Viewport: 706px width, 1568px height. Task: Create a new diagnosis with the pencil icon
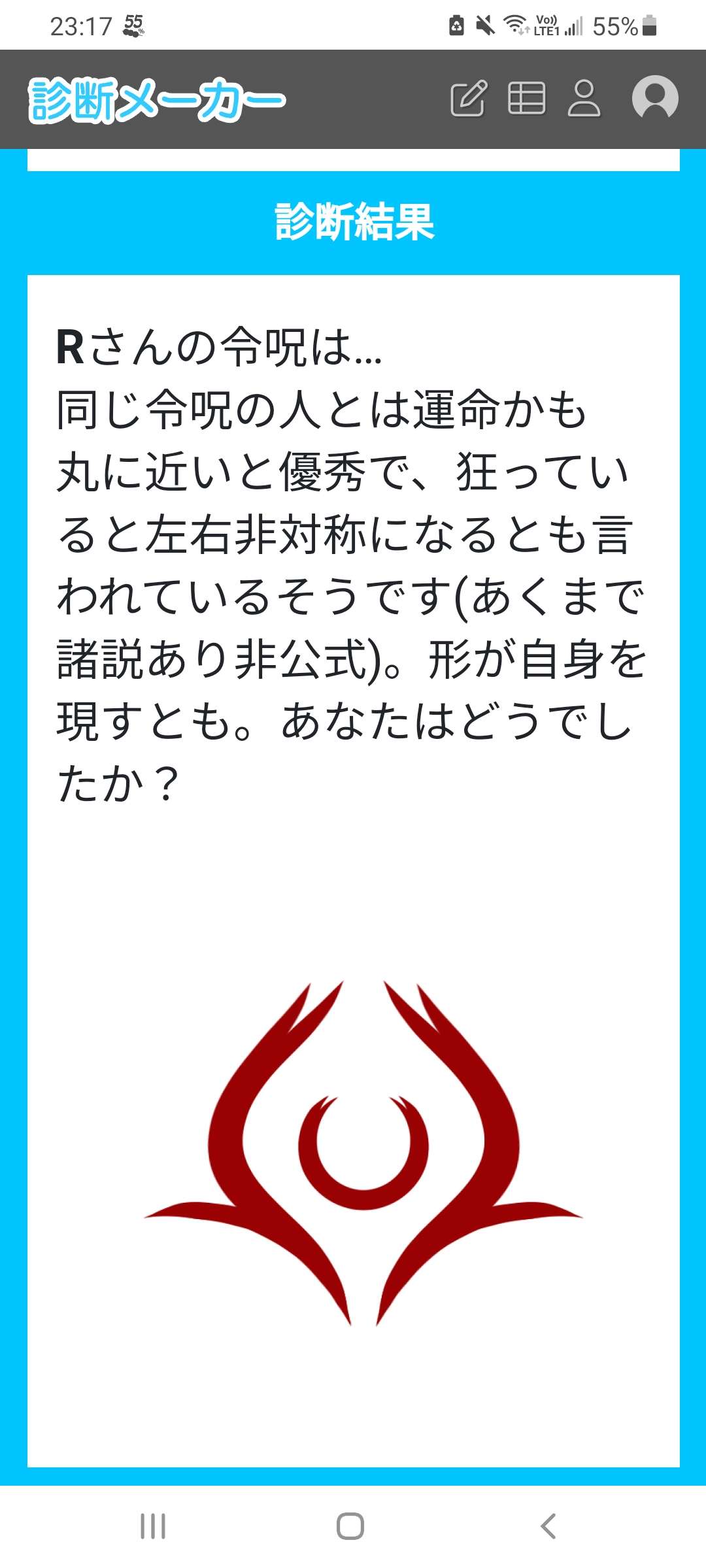coord(469,99)
